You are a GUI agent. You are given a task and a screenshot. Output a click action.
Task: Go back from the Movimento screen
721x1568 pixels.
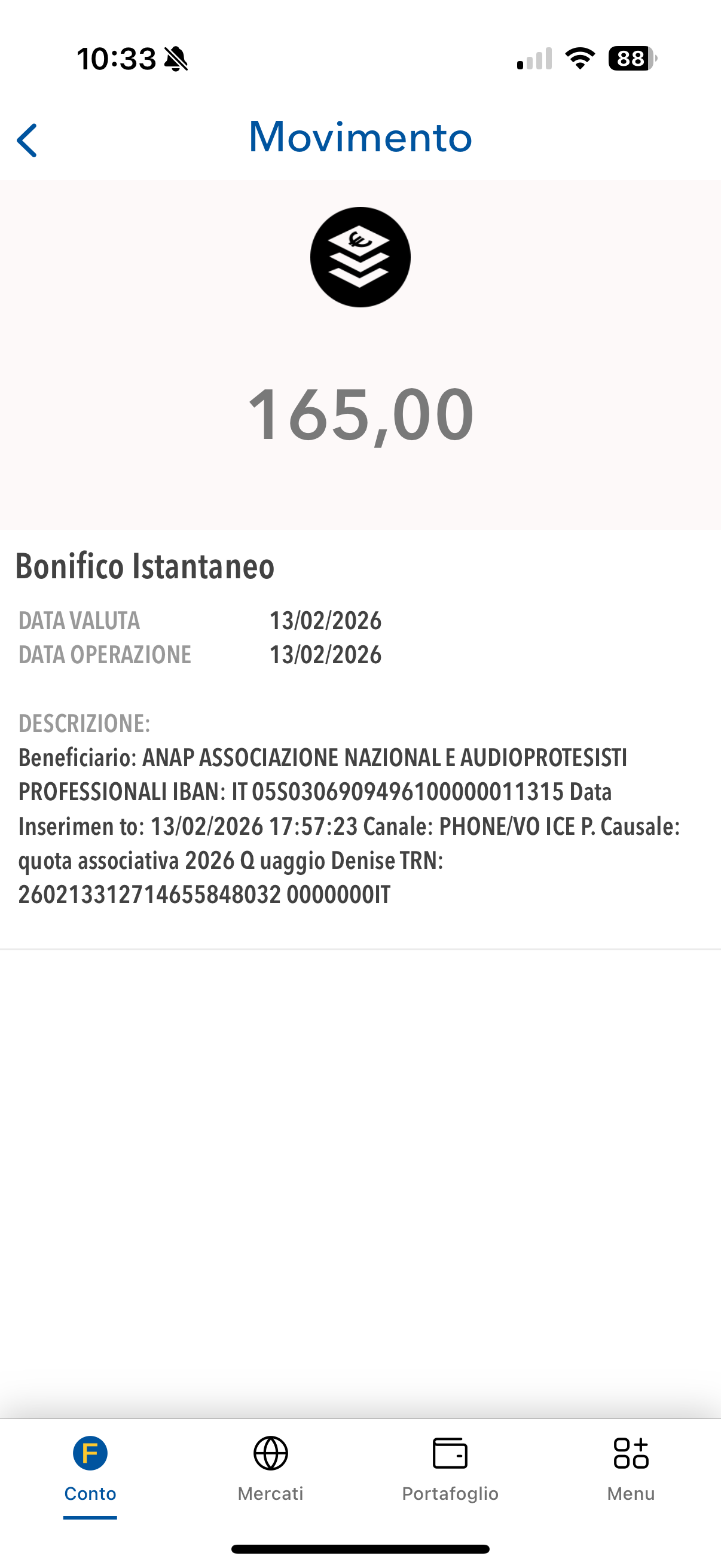coord(28,140)
